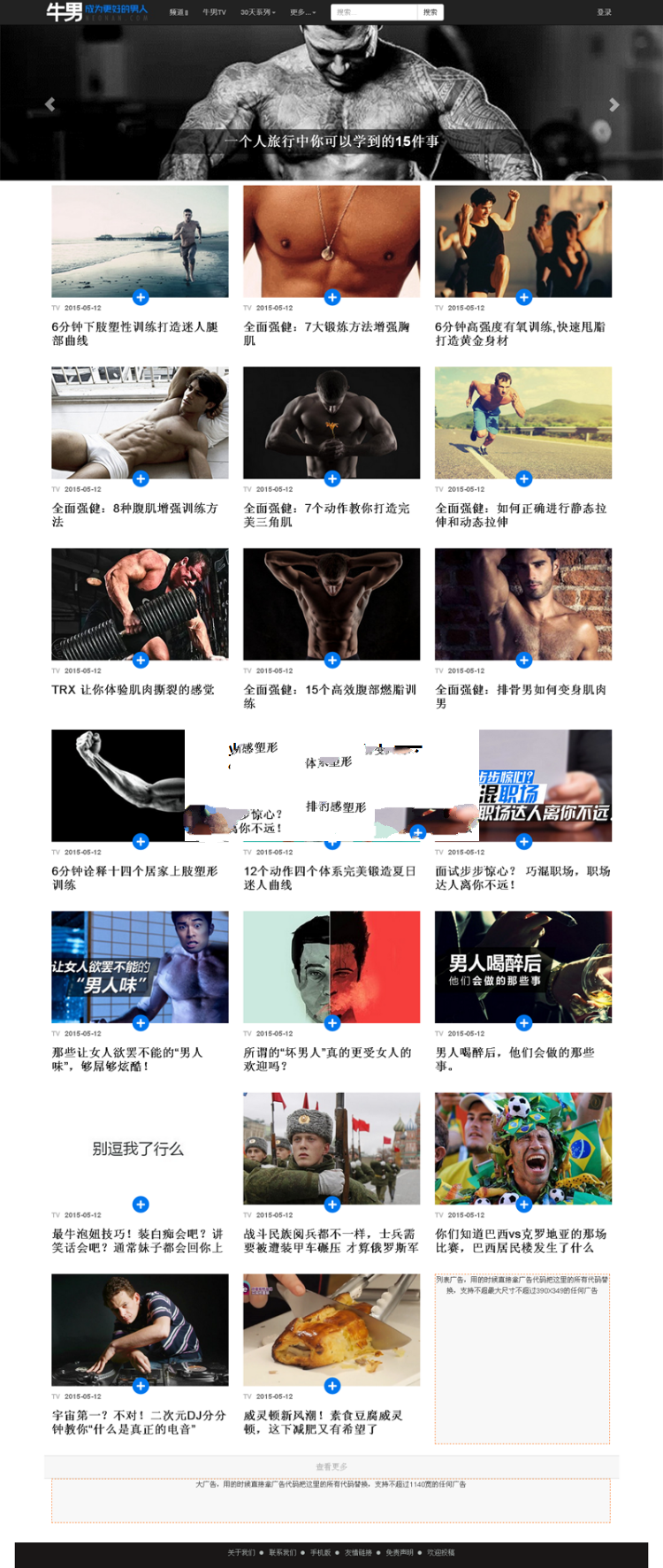Click the plus icon on the 威灵顿素食豆腐 article image
The height and width of the screenshot is (1568, 663).
pos(331,1384)
